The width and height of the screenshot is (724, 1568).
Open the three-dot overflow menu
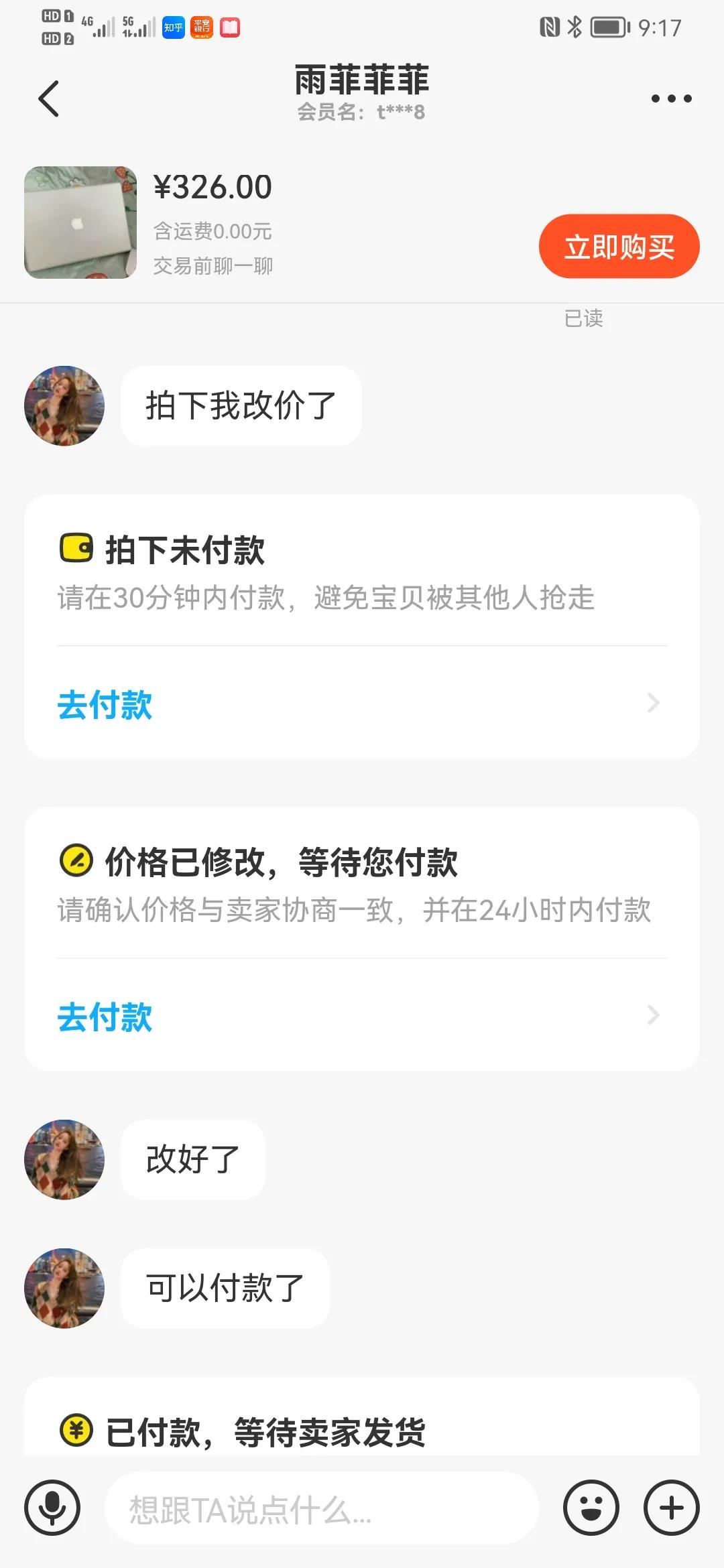tap(672, 98)
